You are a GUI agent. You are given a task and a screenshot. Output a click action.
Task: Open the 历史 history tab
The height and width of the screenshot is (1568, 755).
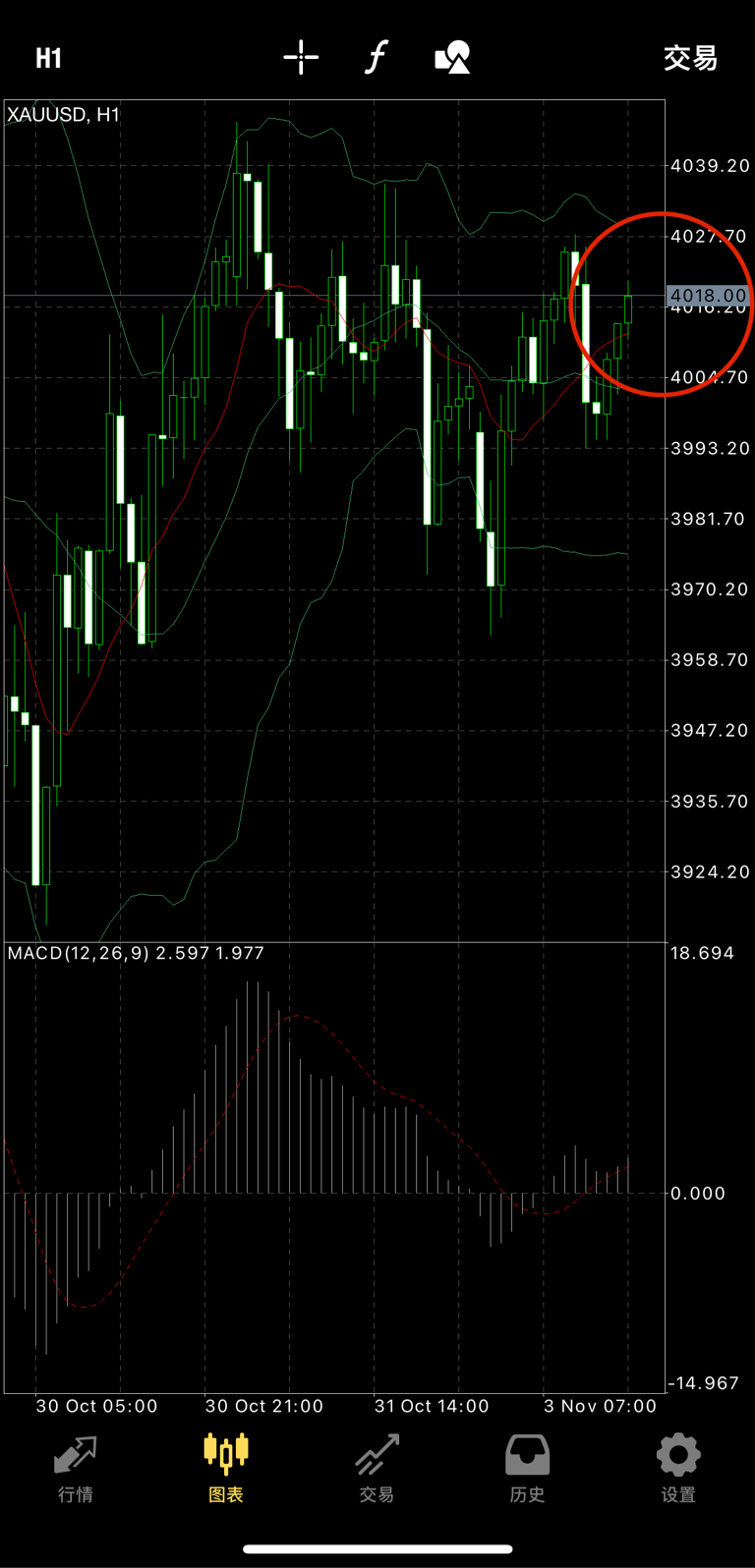pos(527,1468)
